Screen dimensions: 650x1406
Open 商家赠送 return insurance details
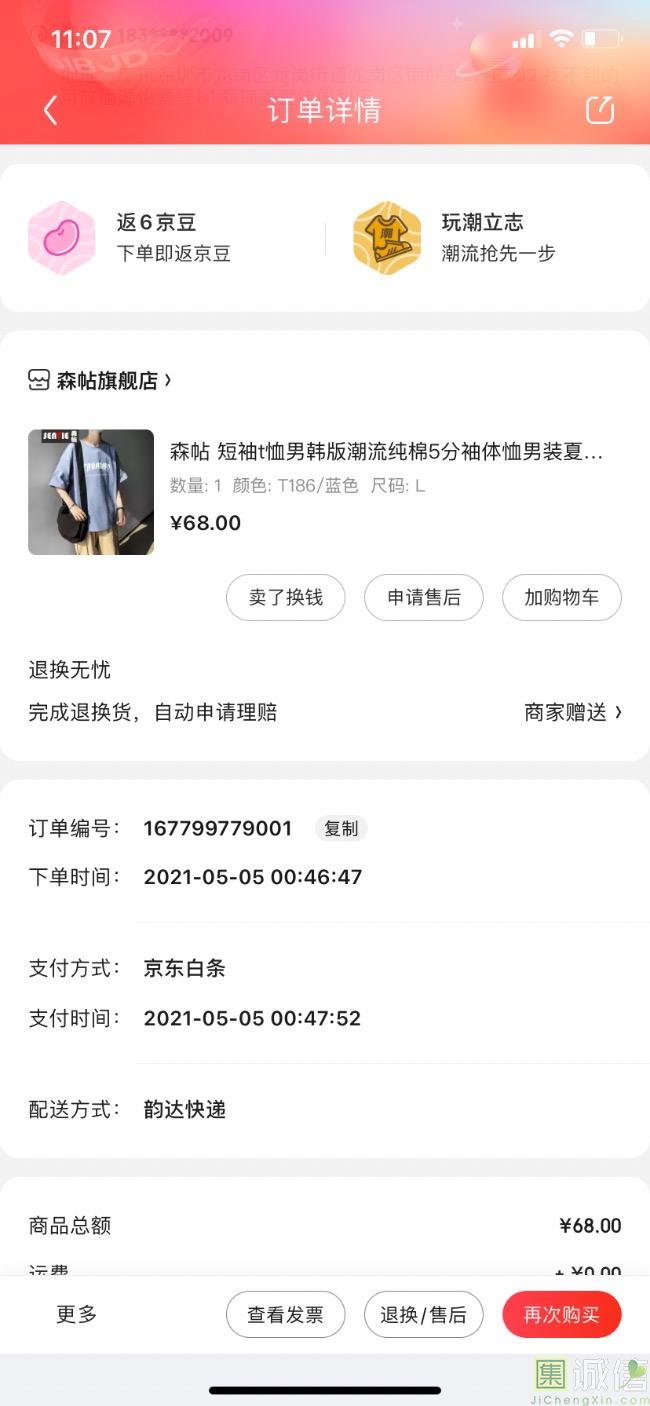(x=573, y=713)
